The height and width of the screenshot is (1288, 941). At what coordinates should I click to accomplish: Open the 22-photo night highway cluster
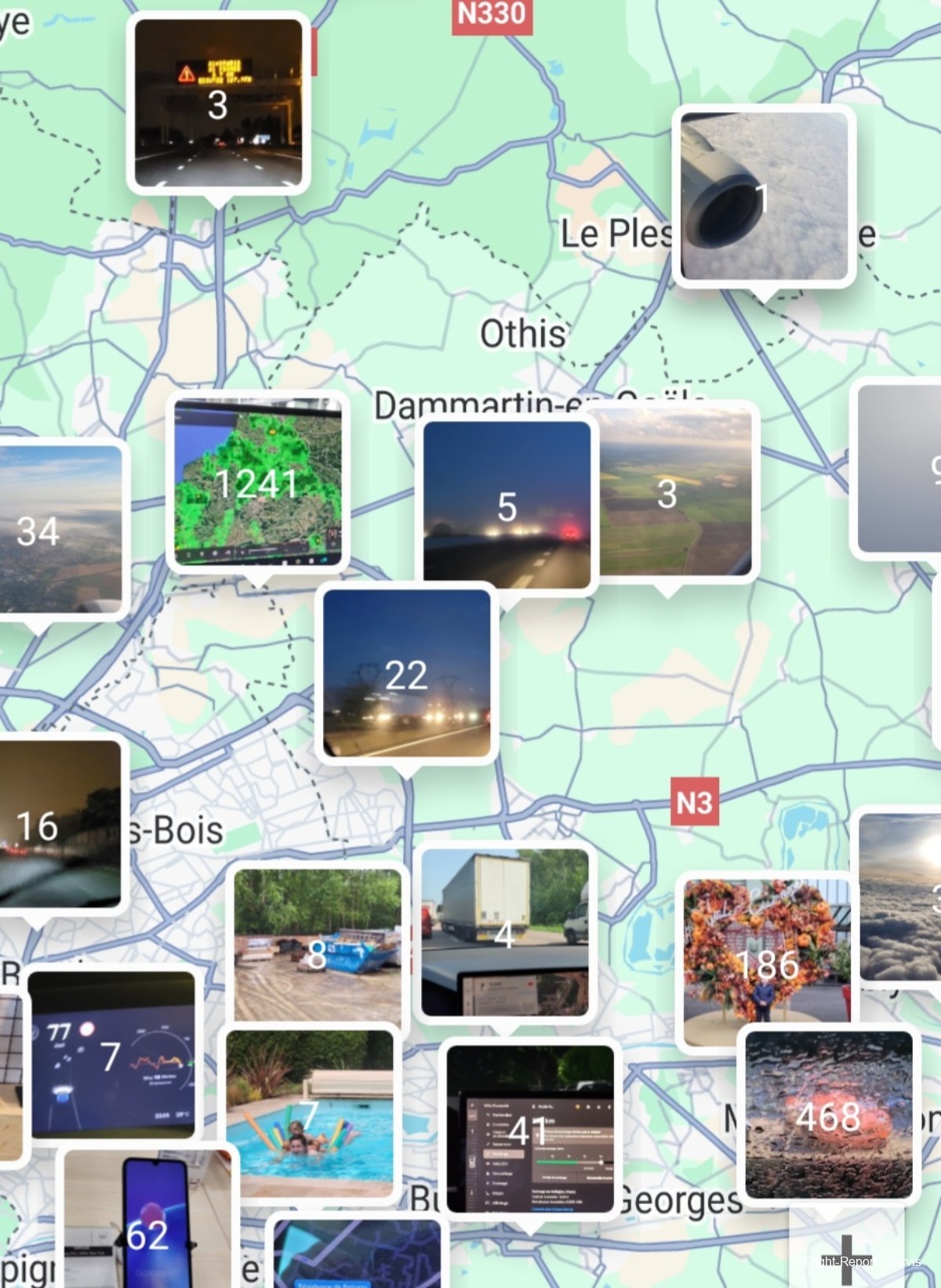[x=406, y=674]
